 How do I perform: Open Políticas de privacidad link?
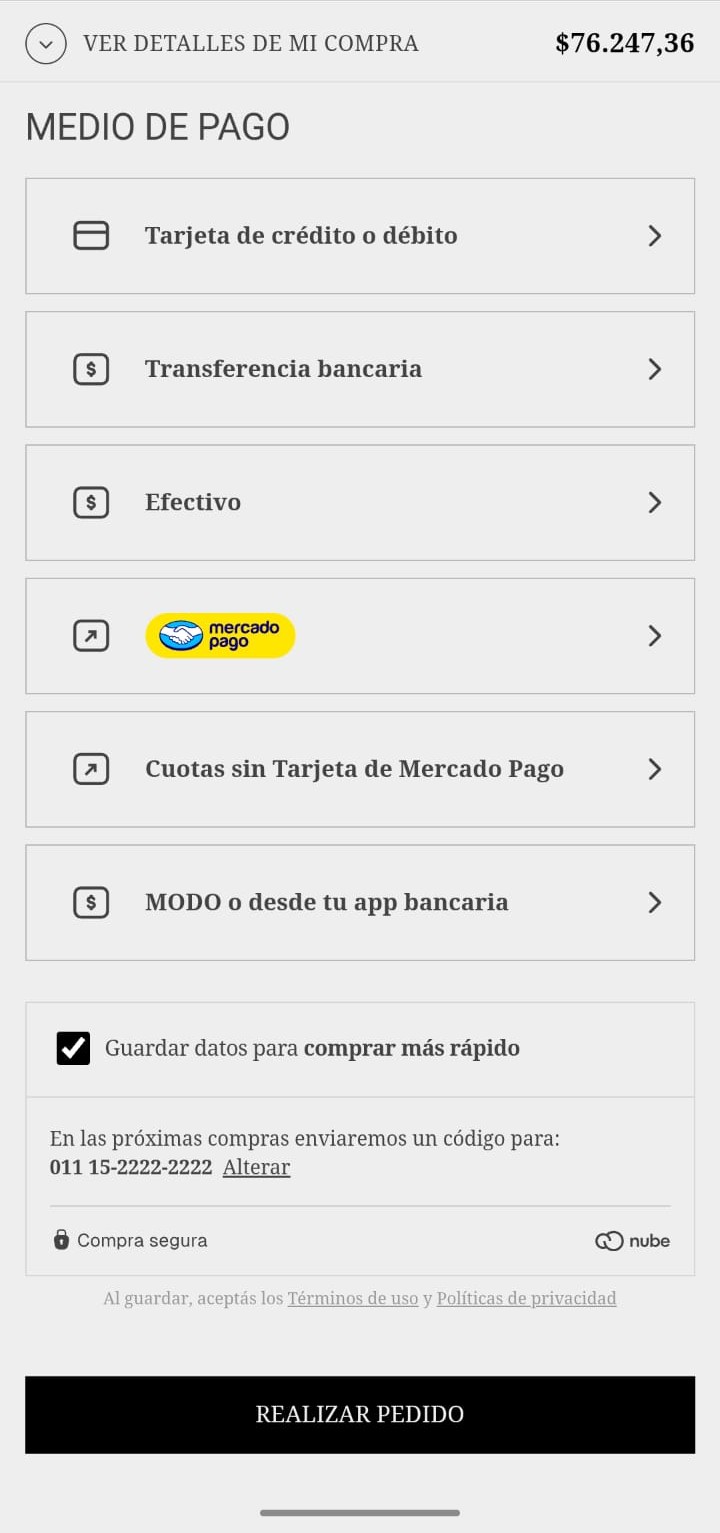point(526,1298)
